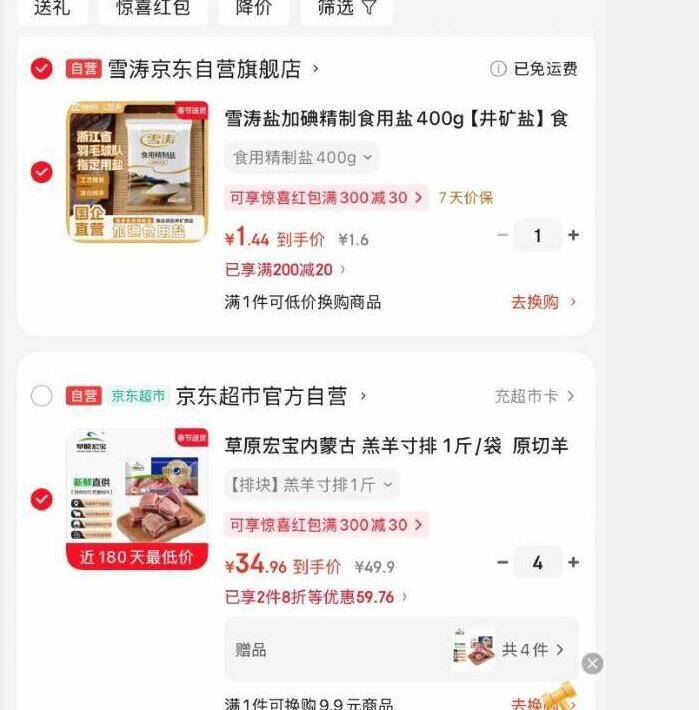Expand the 赠品 共4件 gift row
The image size is (699, 710).
tap(532, 650)
